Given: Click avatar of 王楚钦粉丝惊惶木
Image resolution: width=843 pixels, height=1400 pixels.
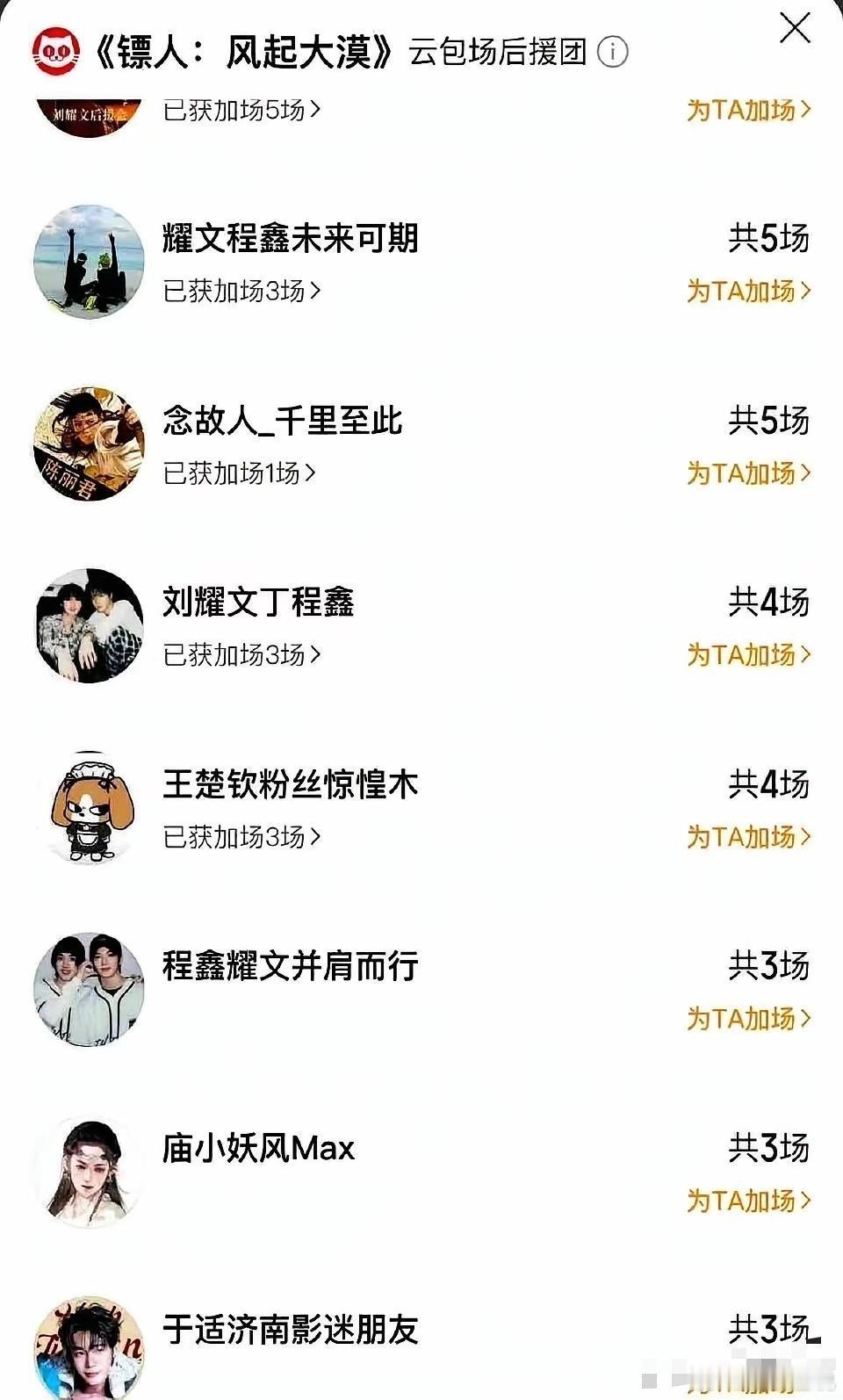Looking at the screenshot, I should coord(88,808).
